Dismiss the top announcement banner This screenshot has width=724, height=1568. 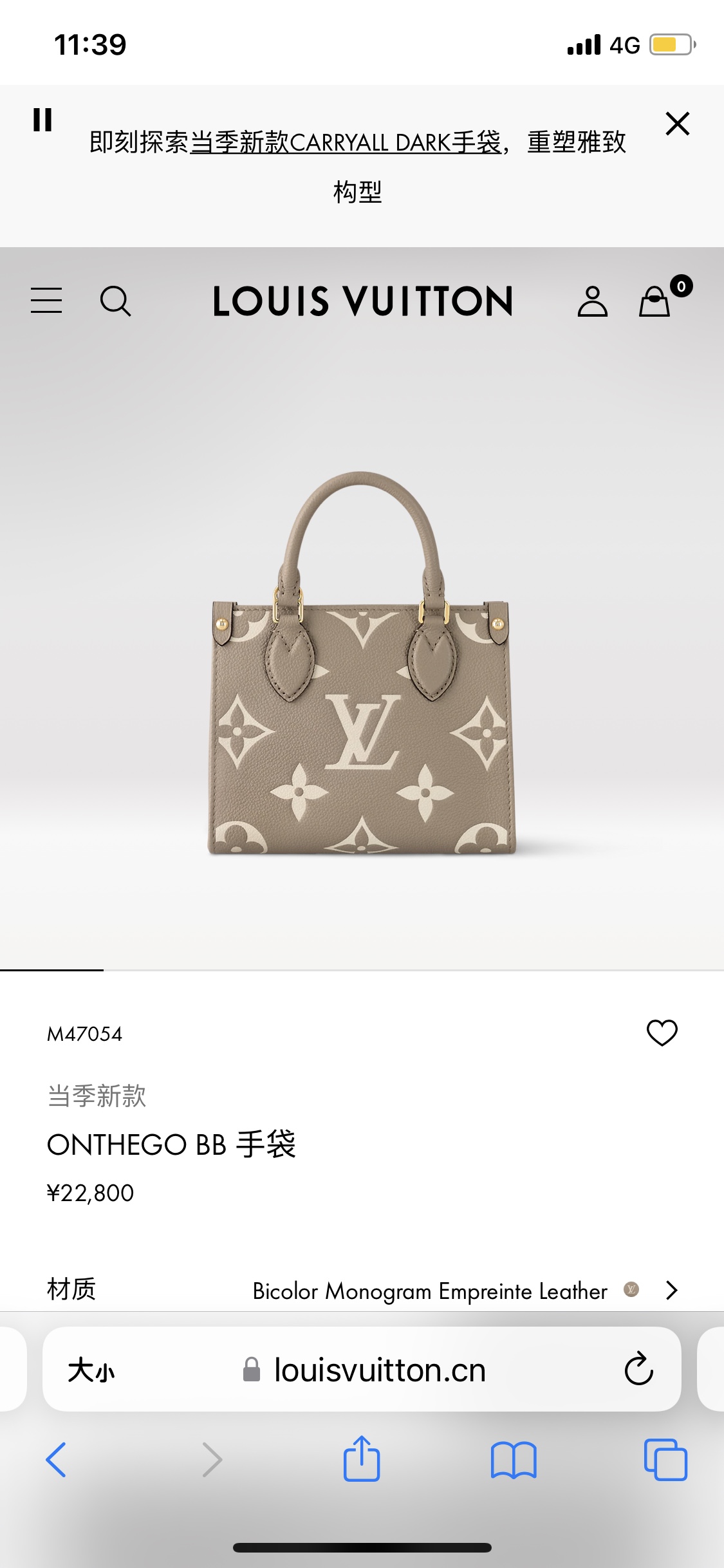click(677, 124)
